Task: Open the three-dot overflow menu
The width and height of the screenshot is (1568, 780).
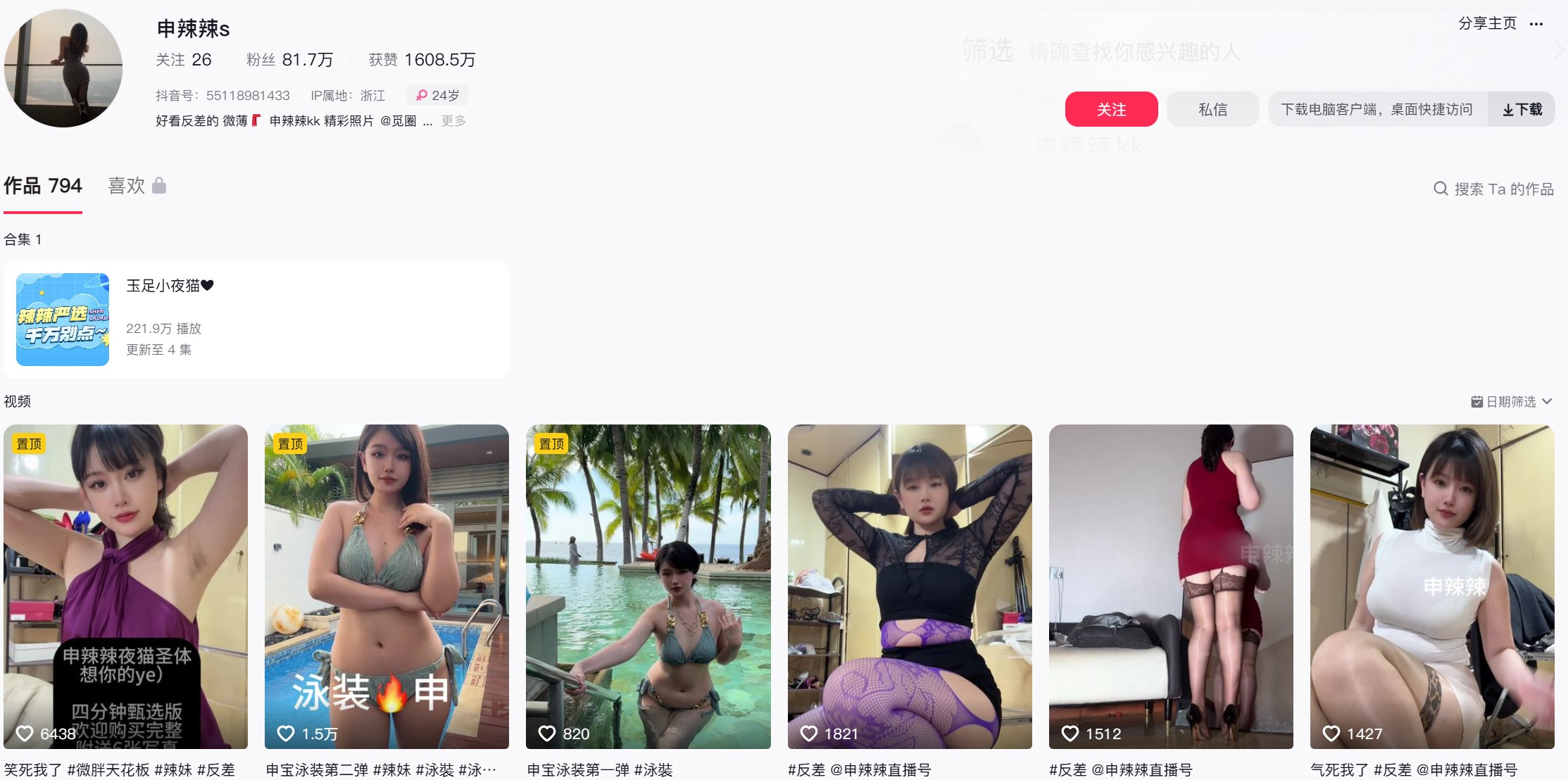Action: [1536, 24]
